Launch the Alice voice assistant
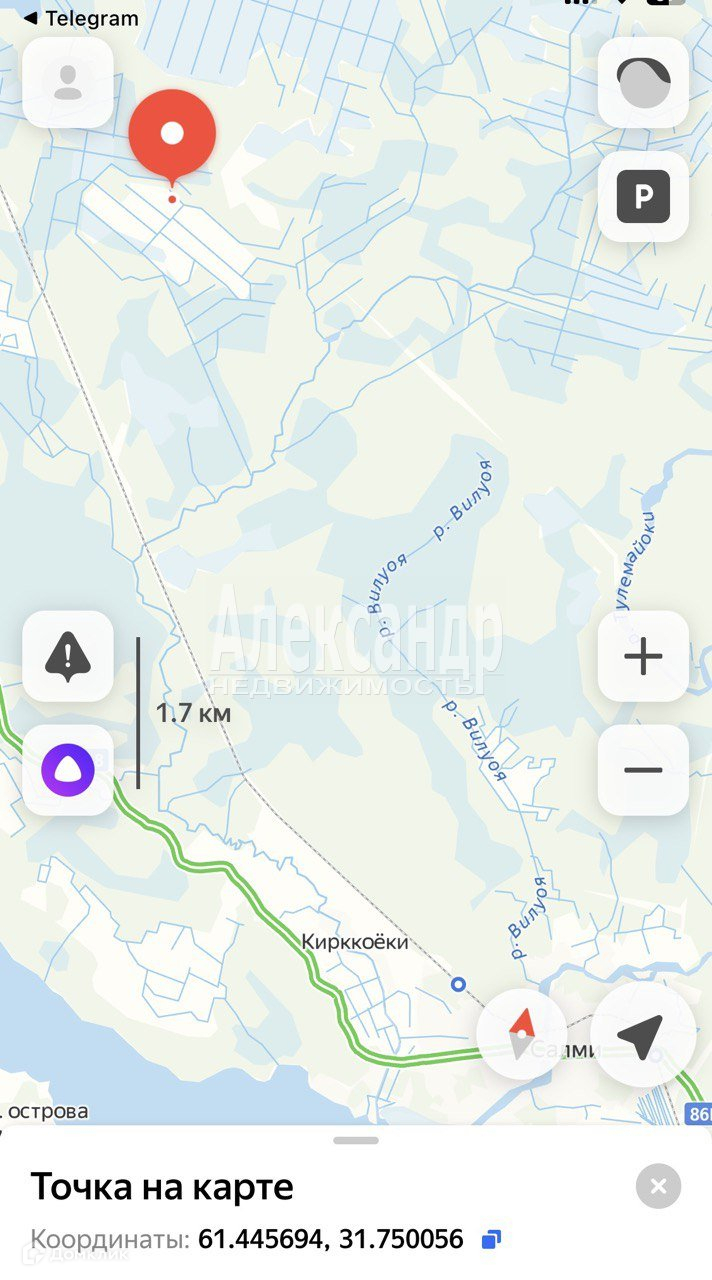712x1280 pixels. click(68, 770)
